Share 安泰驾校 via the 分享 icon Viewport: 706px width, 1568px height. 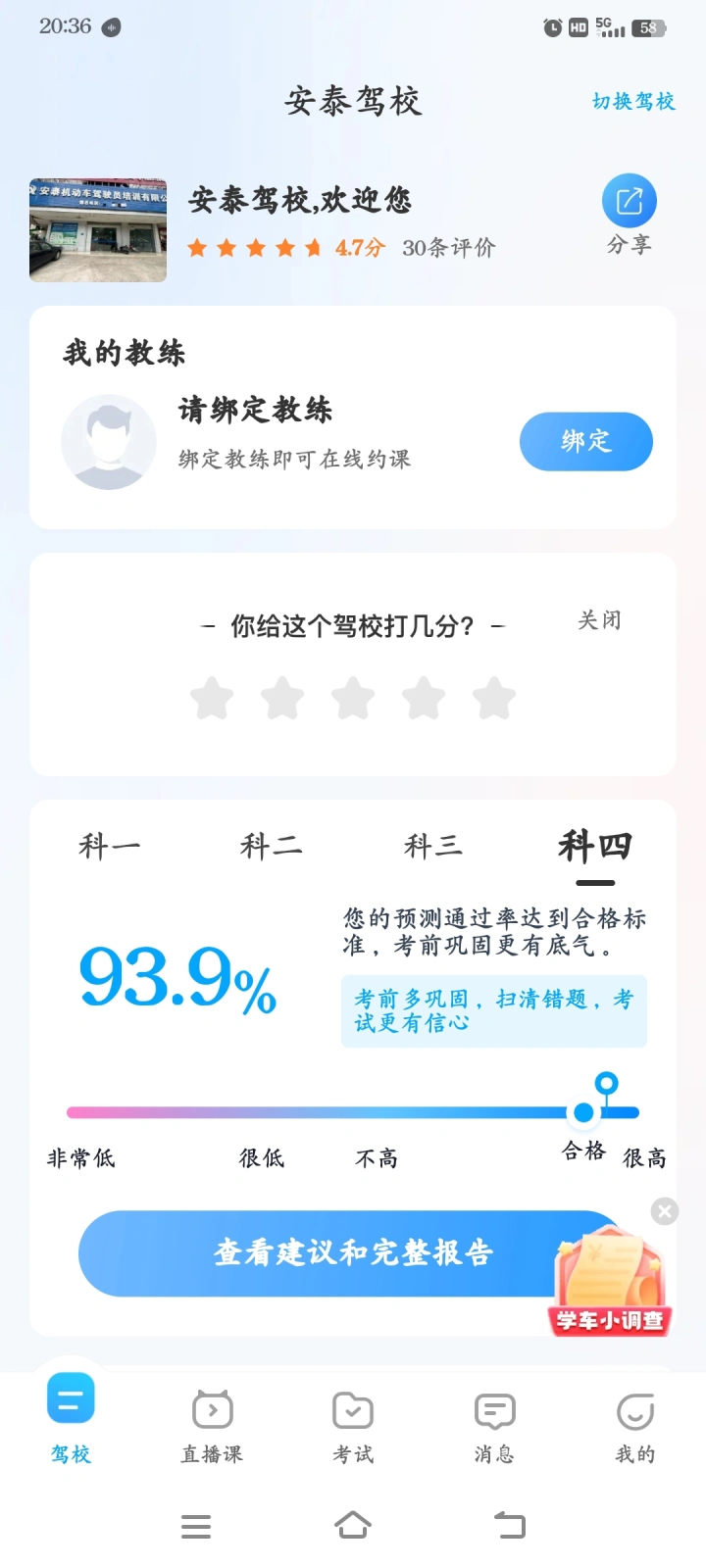[629, 203]
